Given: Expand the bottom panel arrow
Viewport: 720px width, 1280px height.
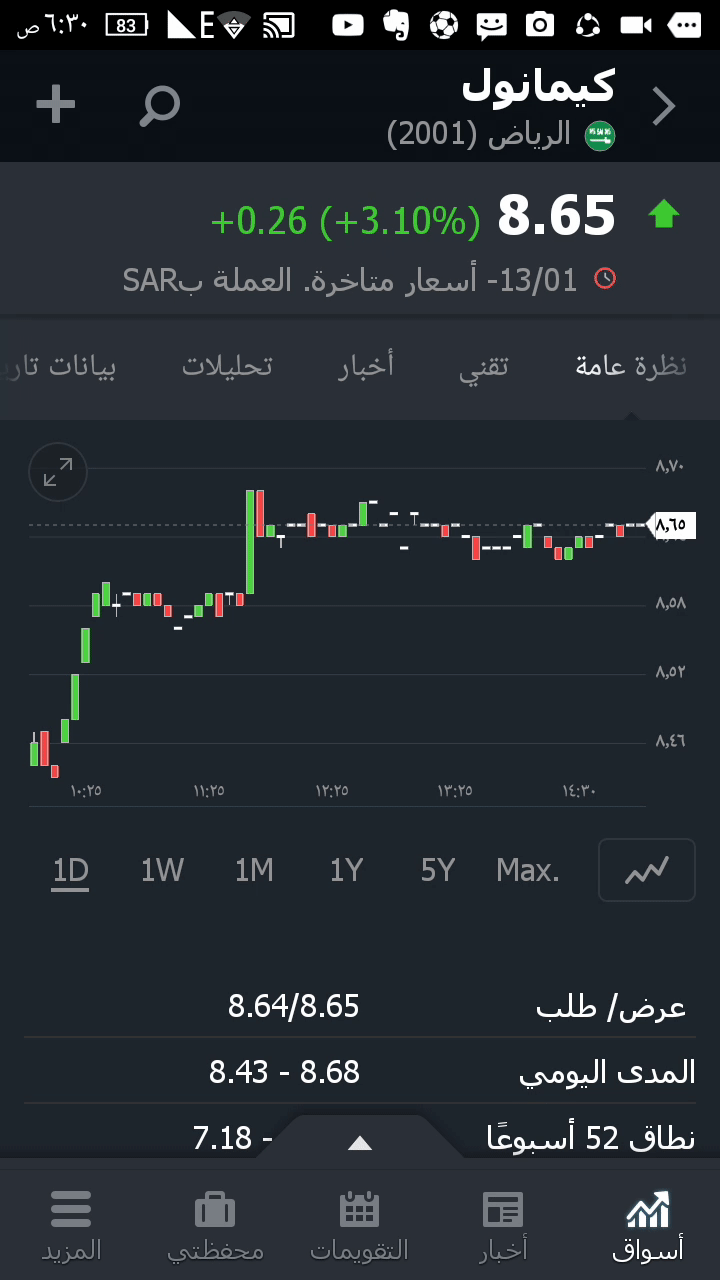Looking at the screenshot, I should click(x=360, y=1143).
